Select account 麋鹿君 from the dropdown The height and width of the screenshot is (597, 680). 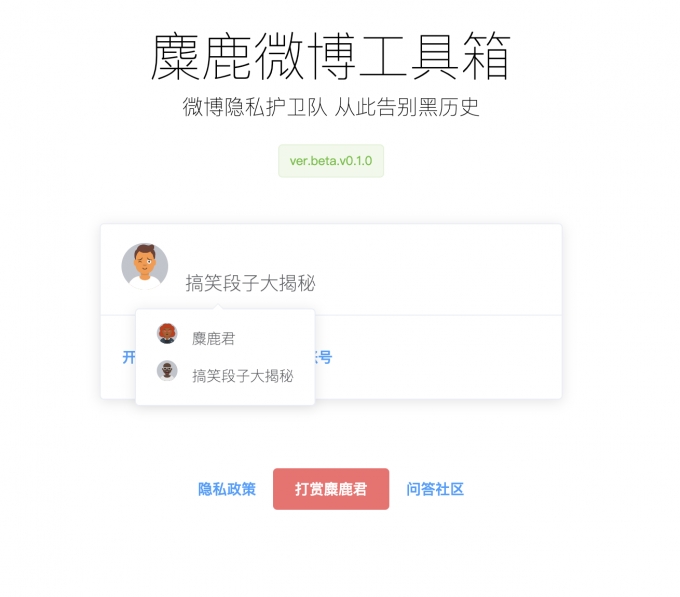[213, 338]
